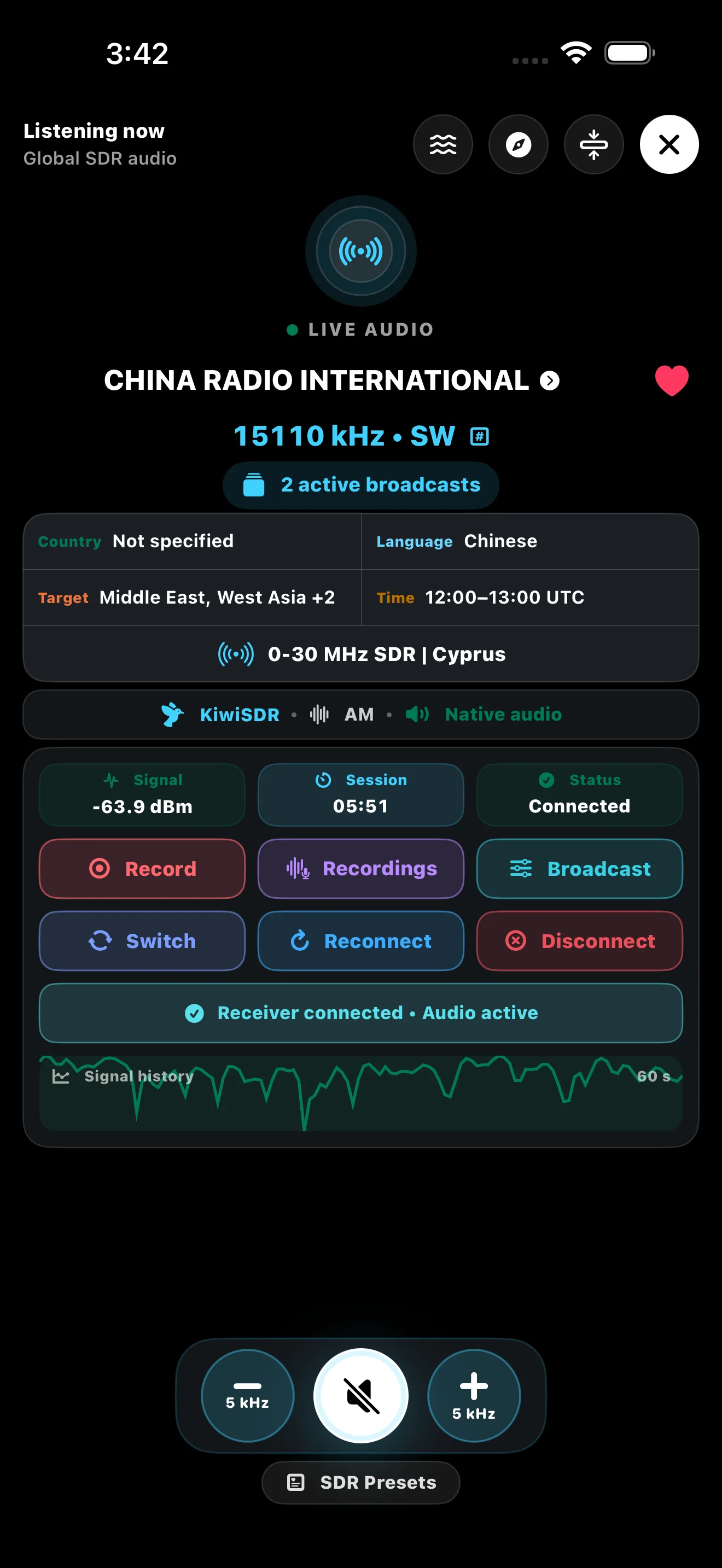Unfavorite China Radio International with the heart
The height and width of the screenshot is (1568, 722).
[x=672, y=381]
